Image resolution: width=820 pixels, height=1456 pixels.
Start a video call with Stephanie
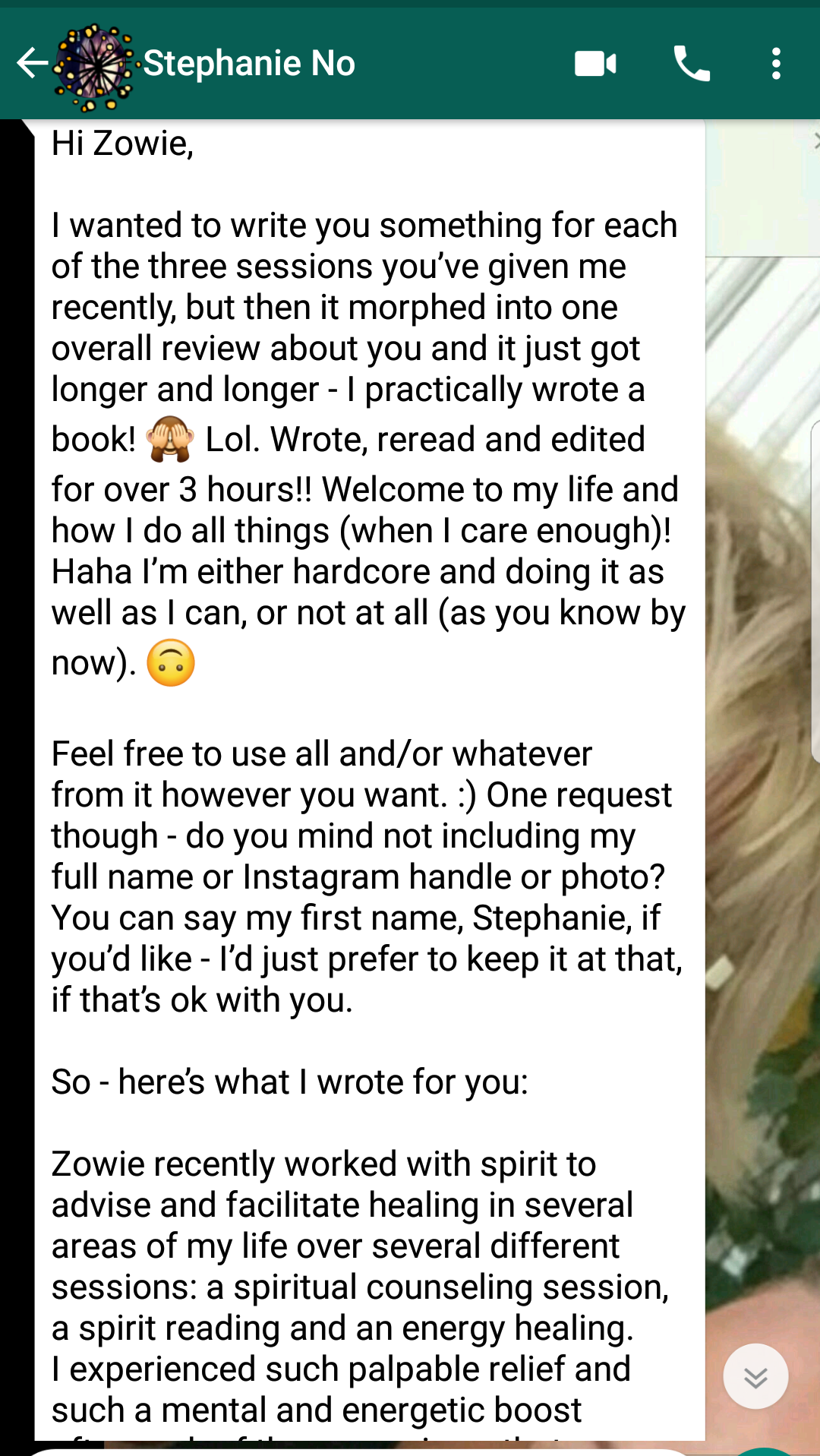point(595,64)
